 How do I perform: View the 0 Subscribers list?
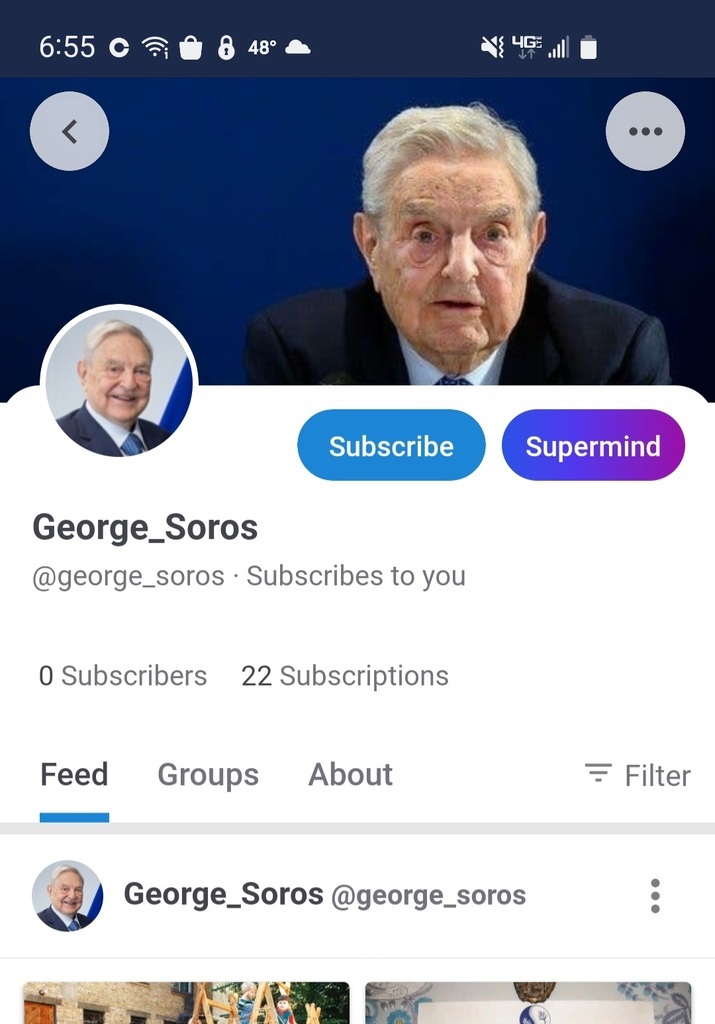[x=123, y=676]
